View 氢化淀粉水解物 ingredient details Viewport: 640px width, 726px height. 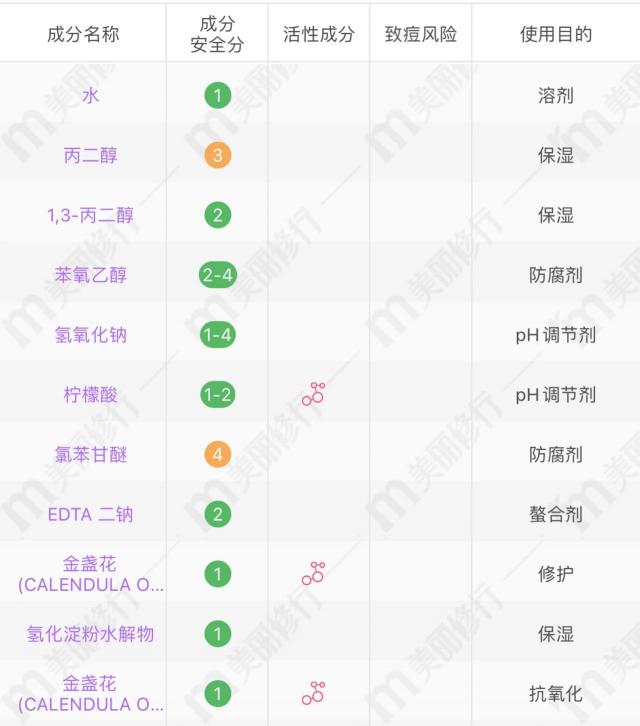[x=91, y=634]
